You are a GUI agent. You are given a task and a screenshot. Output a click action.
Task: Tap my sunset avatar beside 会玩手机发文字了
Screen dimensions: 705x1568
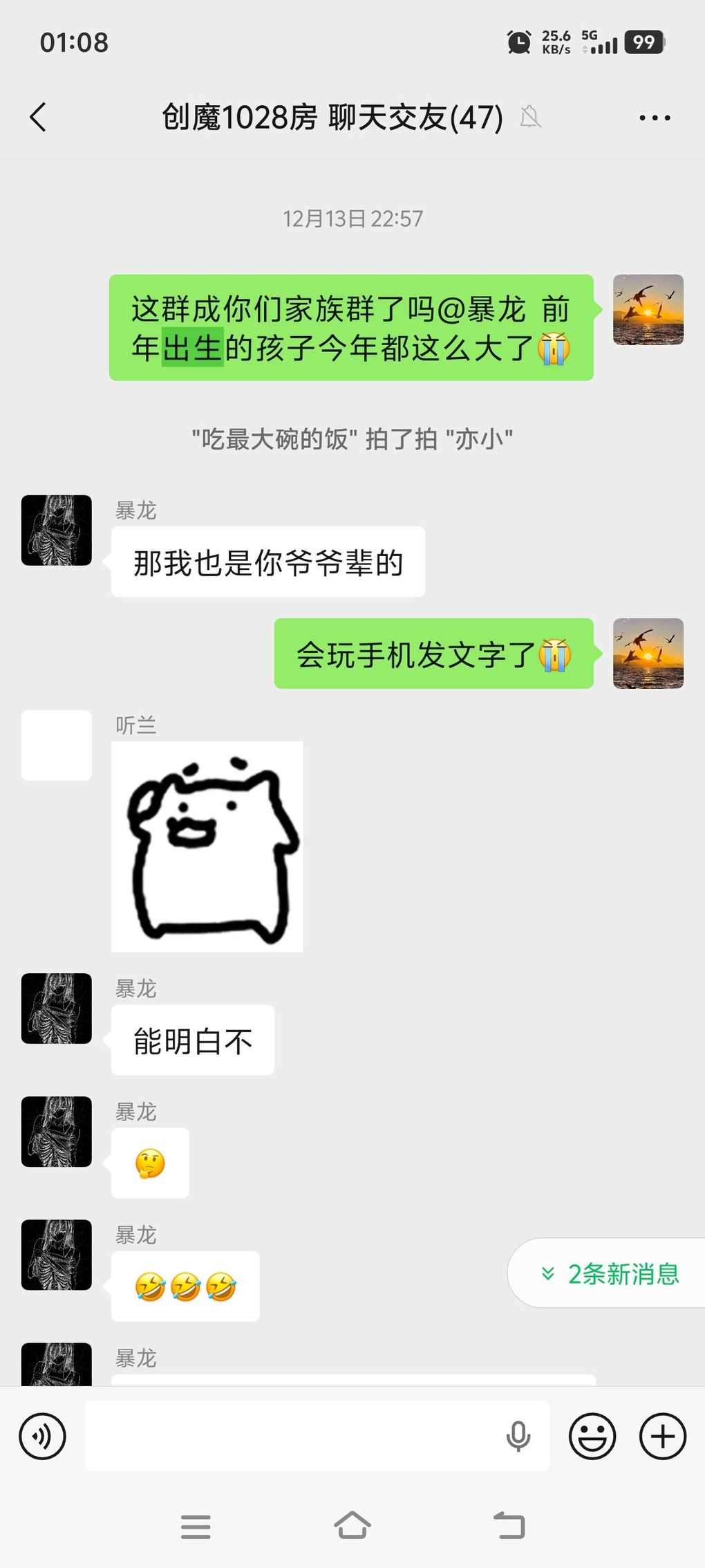click(x=648, y=654)
